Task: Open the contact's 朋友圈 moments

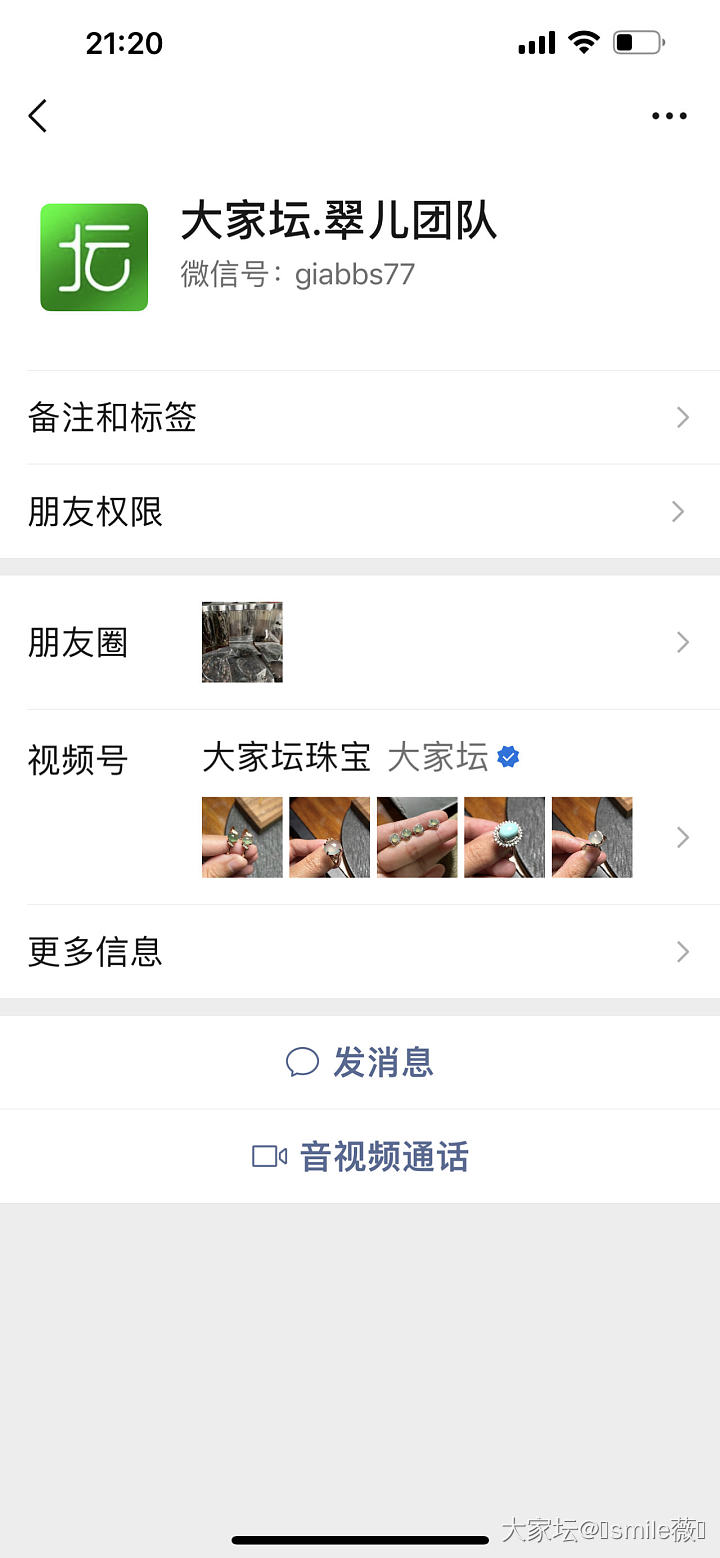Action: tap(360, 642)
